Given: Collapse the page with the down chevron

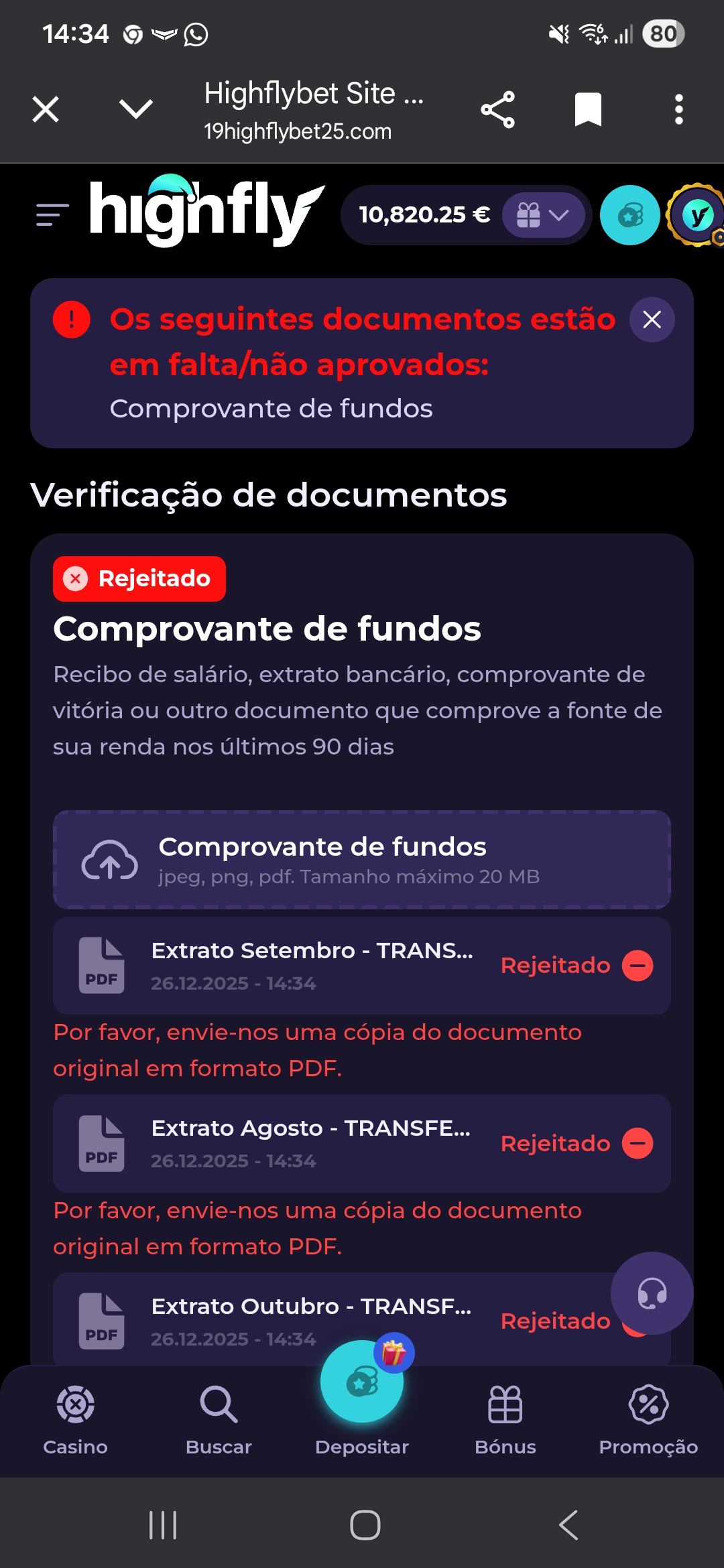Looking at the screenshot, I should click(134, 109).
